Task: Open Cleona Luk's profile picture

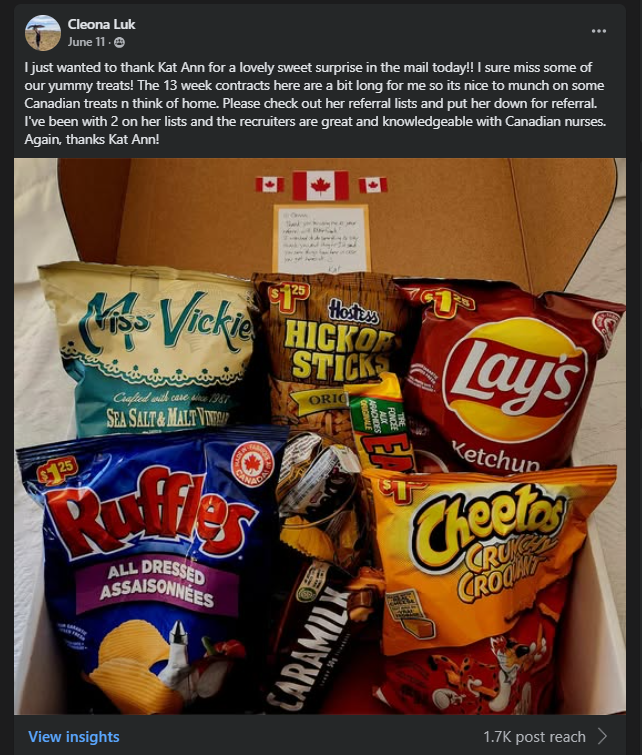Action: 43,32
